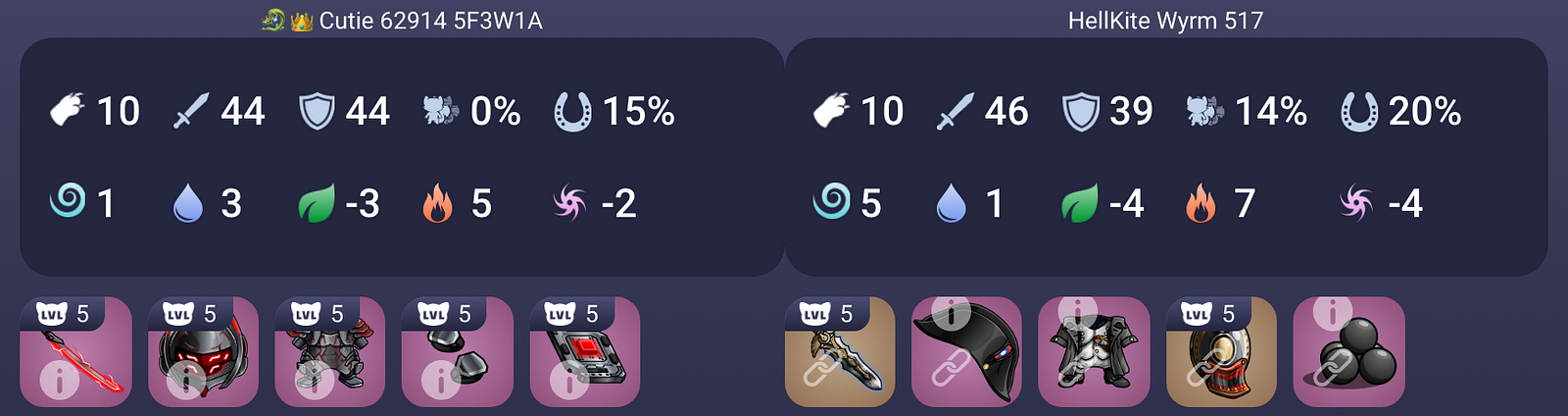This screenshot has height=416, width=1568.
Task: Open the red-screen device item
Action: coord(585,352)
